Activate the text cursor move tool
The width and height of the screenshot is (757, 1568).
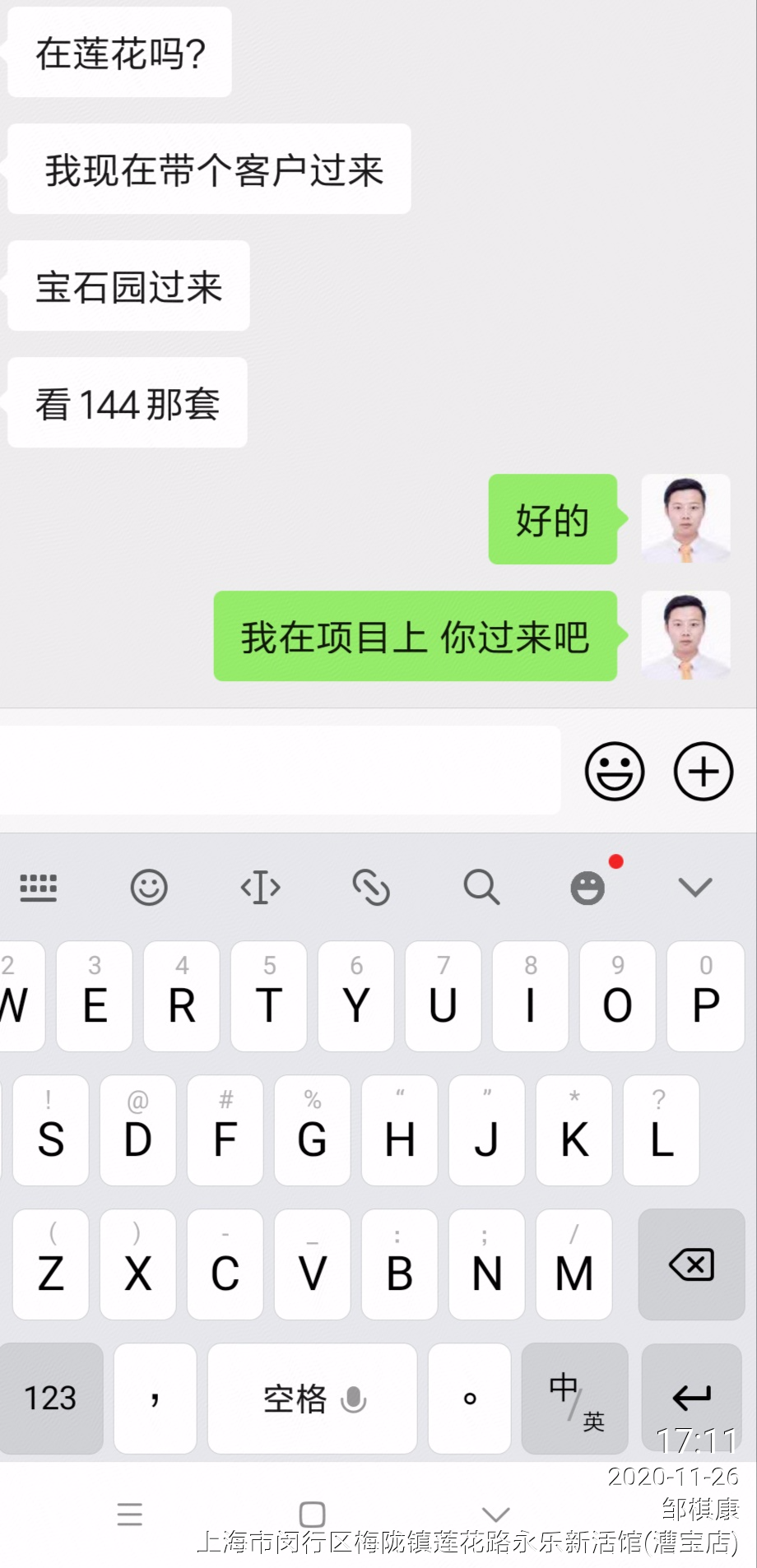260,887
